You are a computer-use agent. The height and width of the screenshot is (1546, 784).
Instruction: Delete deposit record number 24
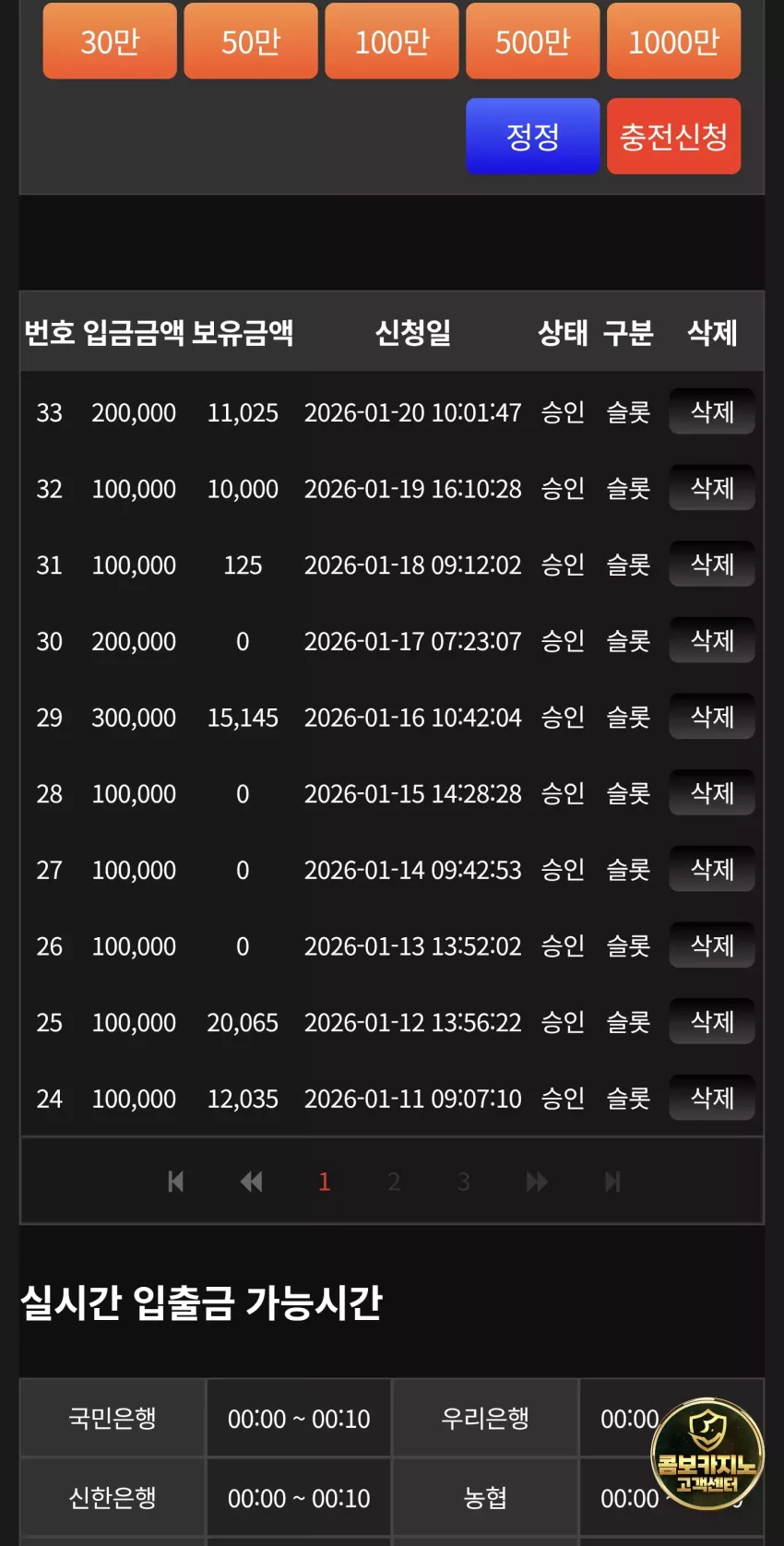[x=712, y=1098]
